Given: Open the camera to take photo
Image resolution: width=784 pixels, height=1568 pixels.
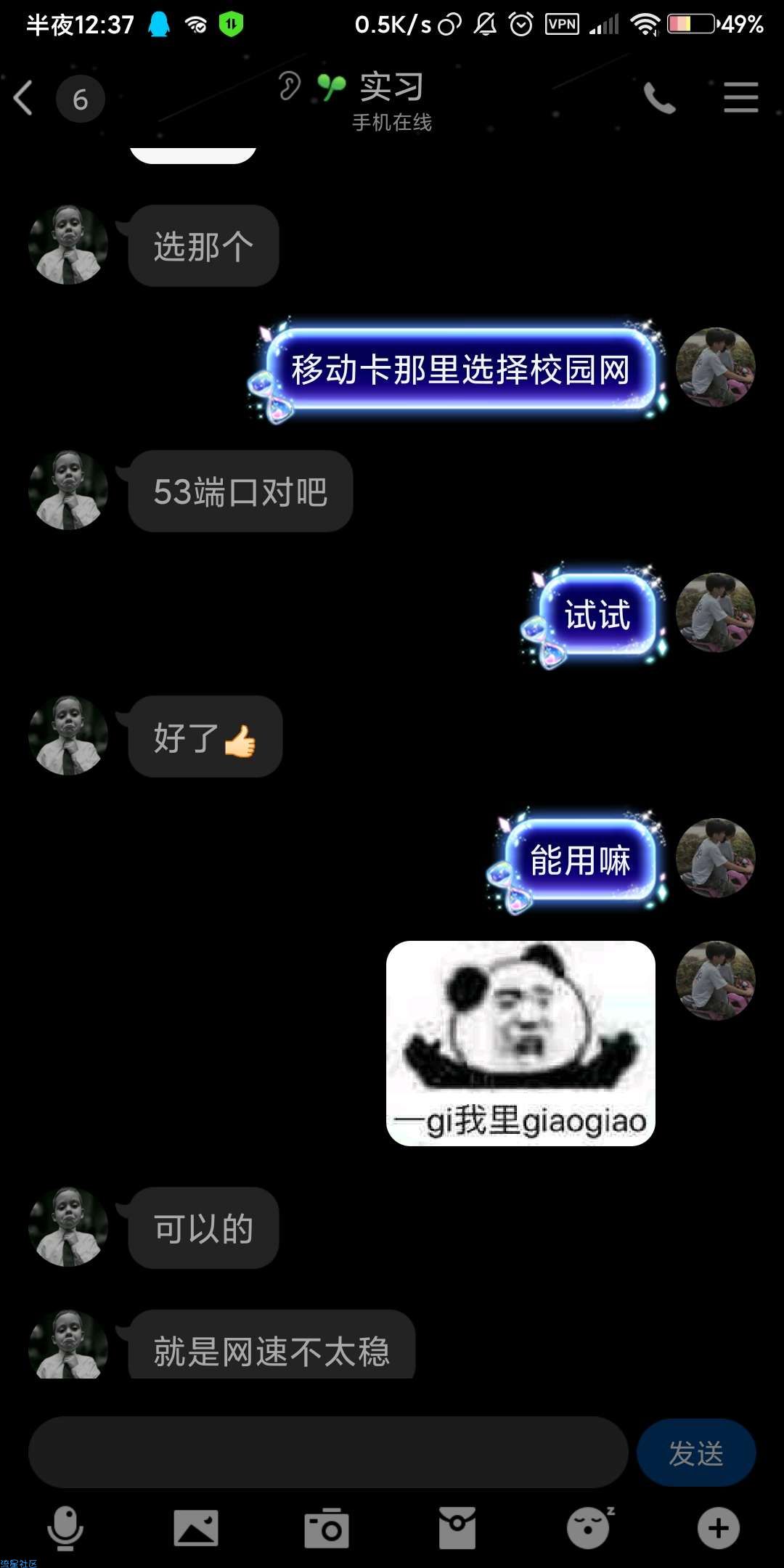Looking at the screenshot, I should coord(327,1527).
